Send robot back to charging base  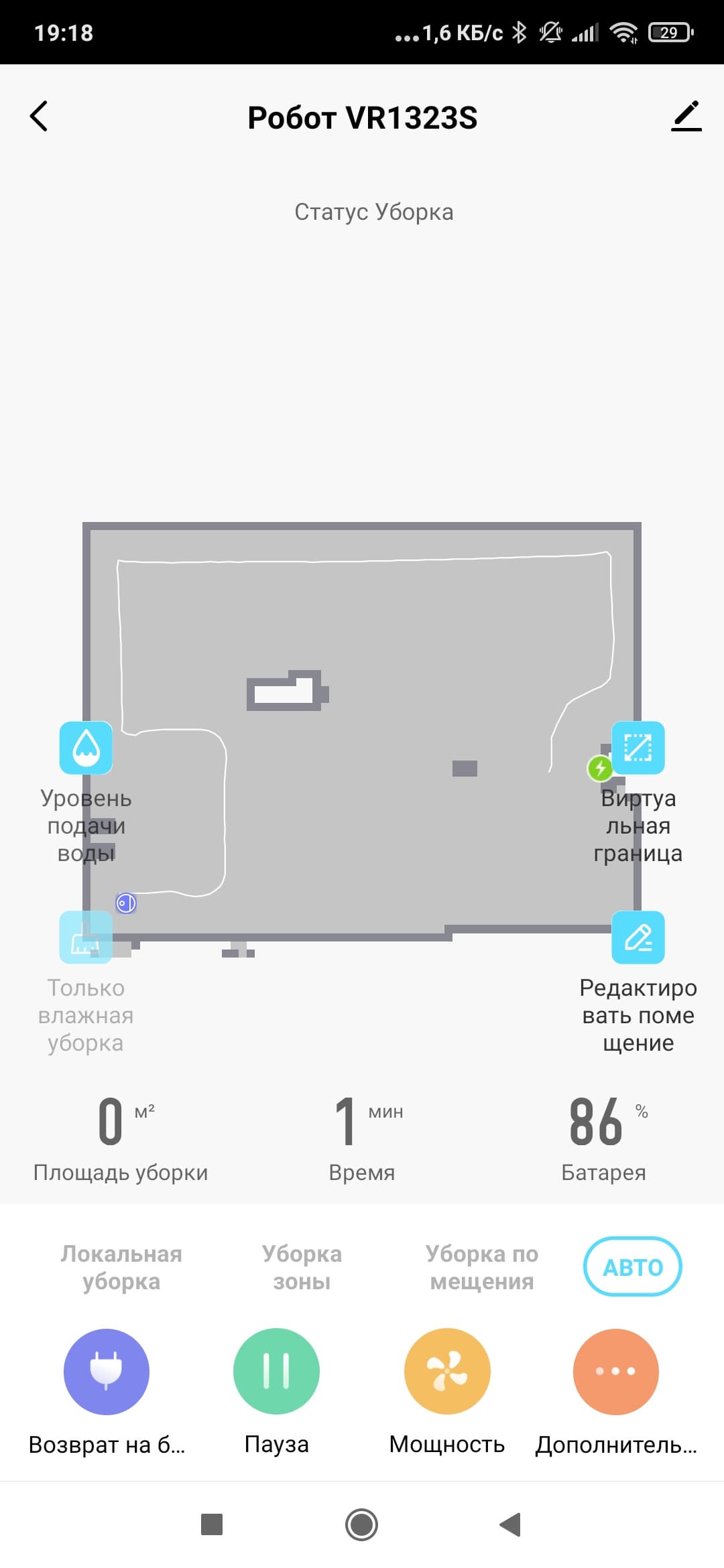107,1371
